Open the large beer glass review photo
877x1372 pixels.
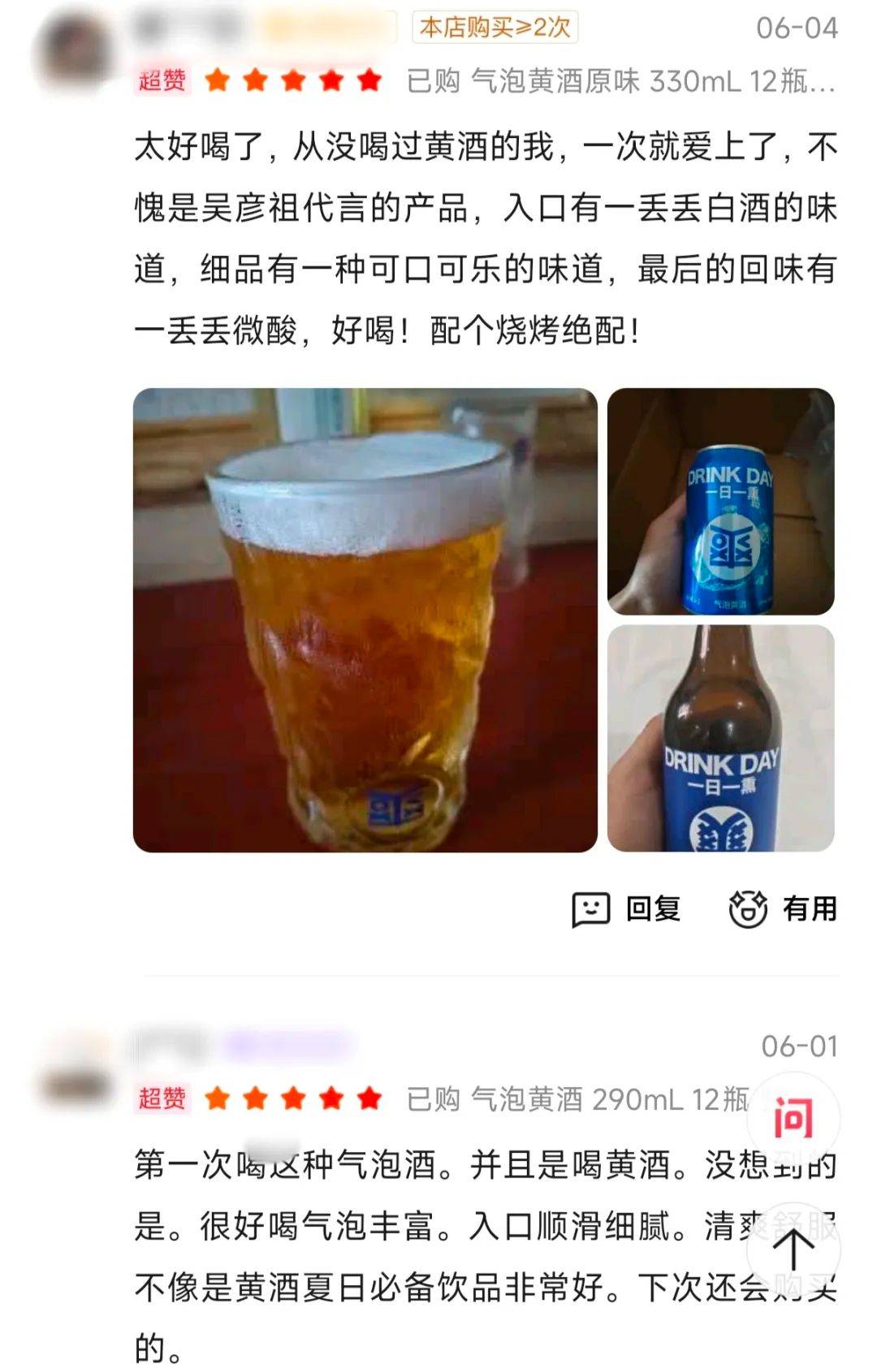[365, 620]
